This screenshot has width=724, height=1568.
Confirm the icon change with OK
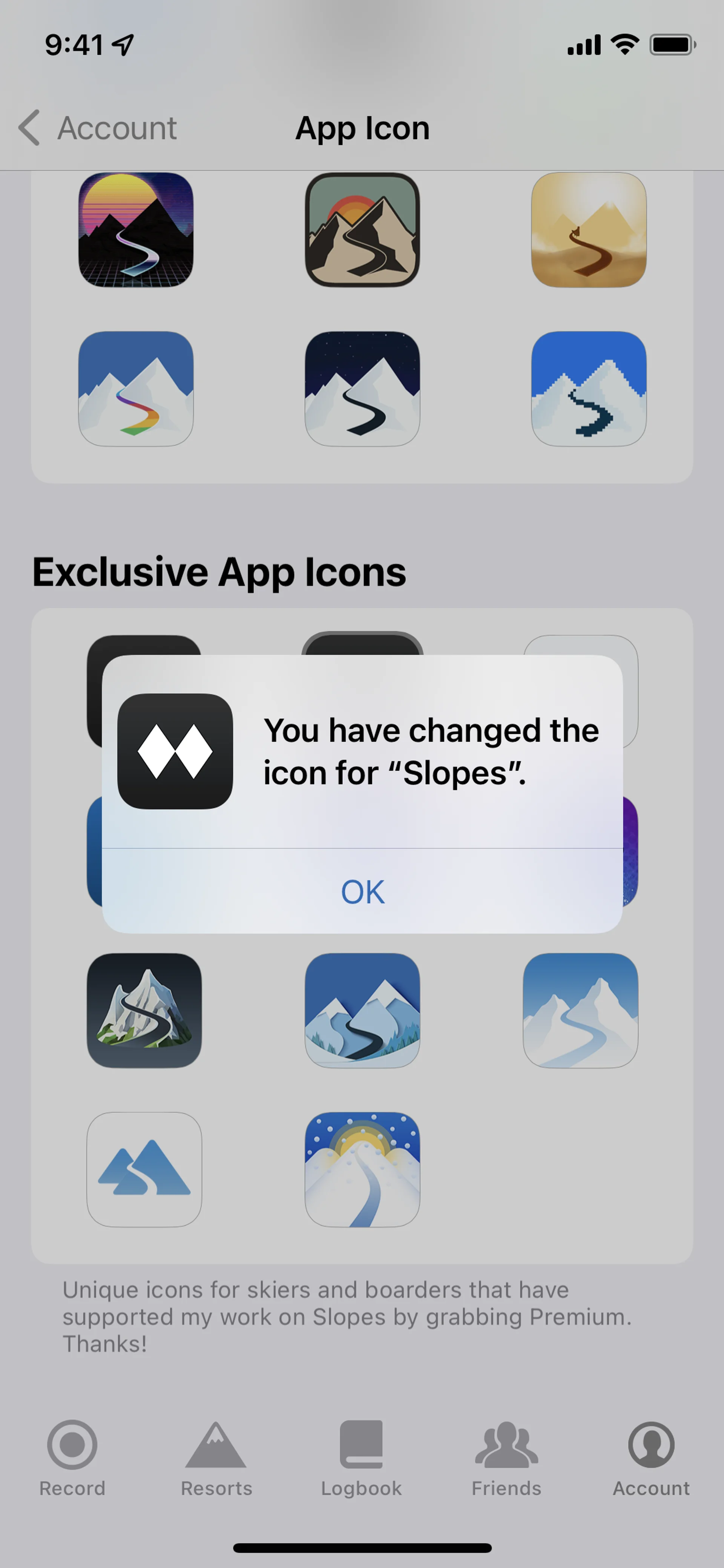[x=362, y=891]
